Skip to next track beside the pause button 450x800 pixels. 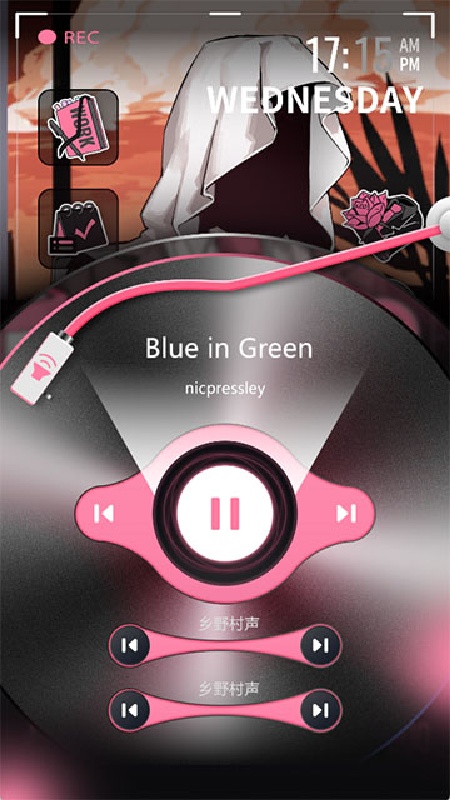(x=346, y=513)
